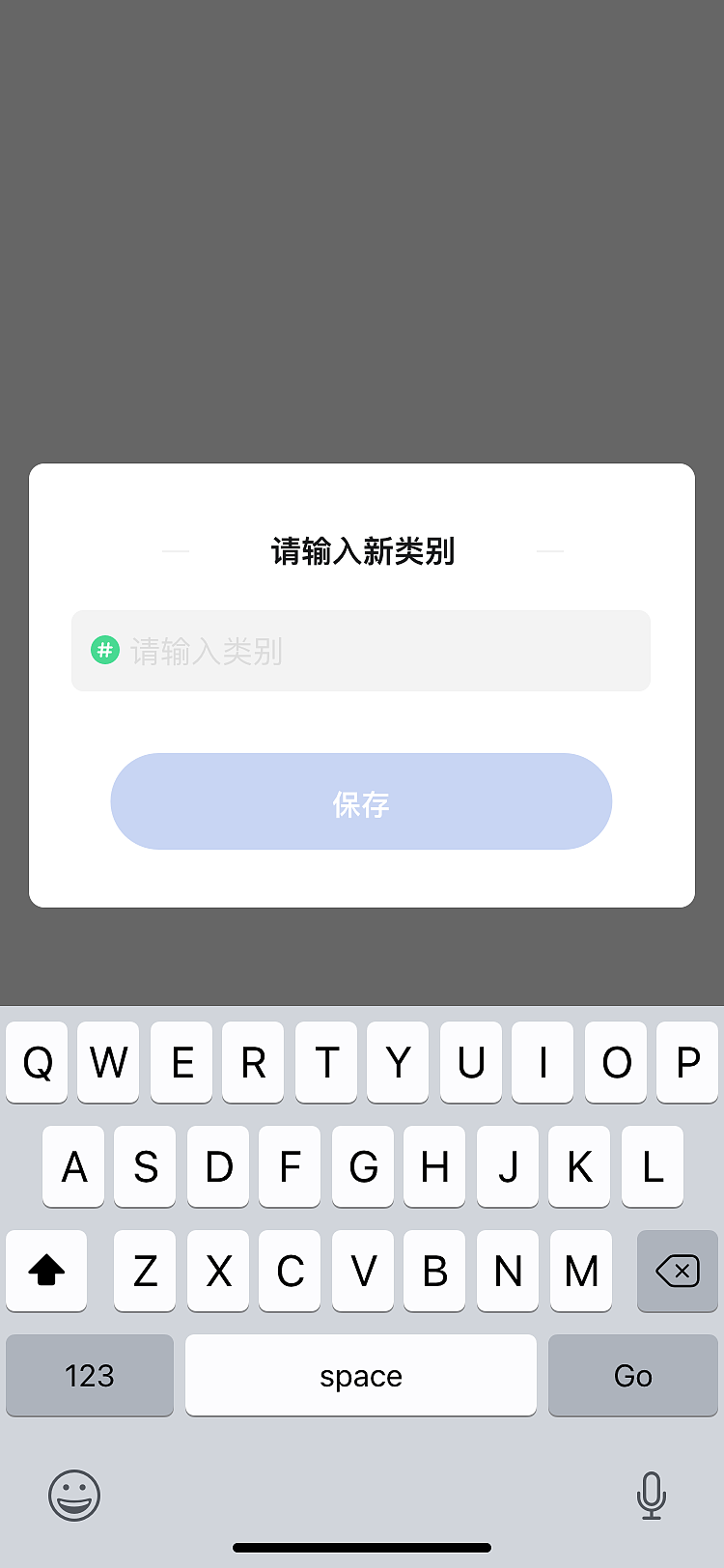Enable uppercase by tapping Shift
The height and width of the screenshot is (1568, 724).
[46, 1272]
